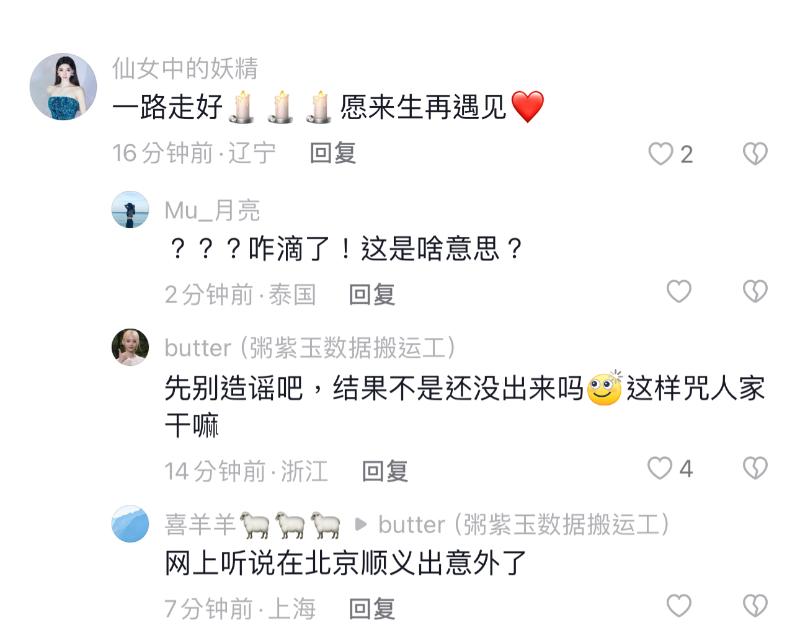This screenshot has height=633, width=800.
Task: Open 喜羊羊's profile avatar
Action: 130,523
